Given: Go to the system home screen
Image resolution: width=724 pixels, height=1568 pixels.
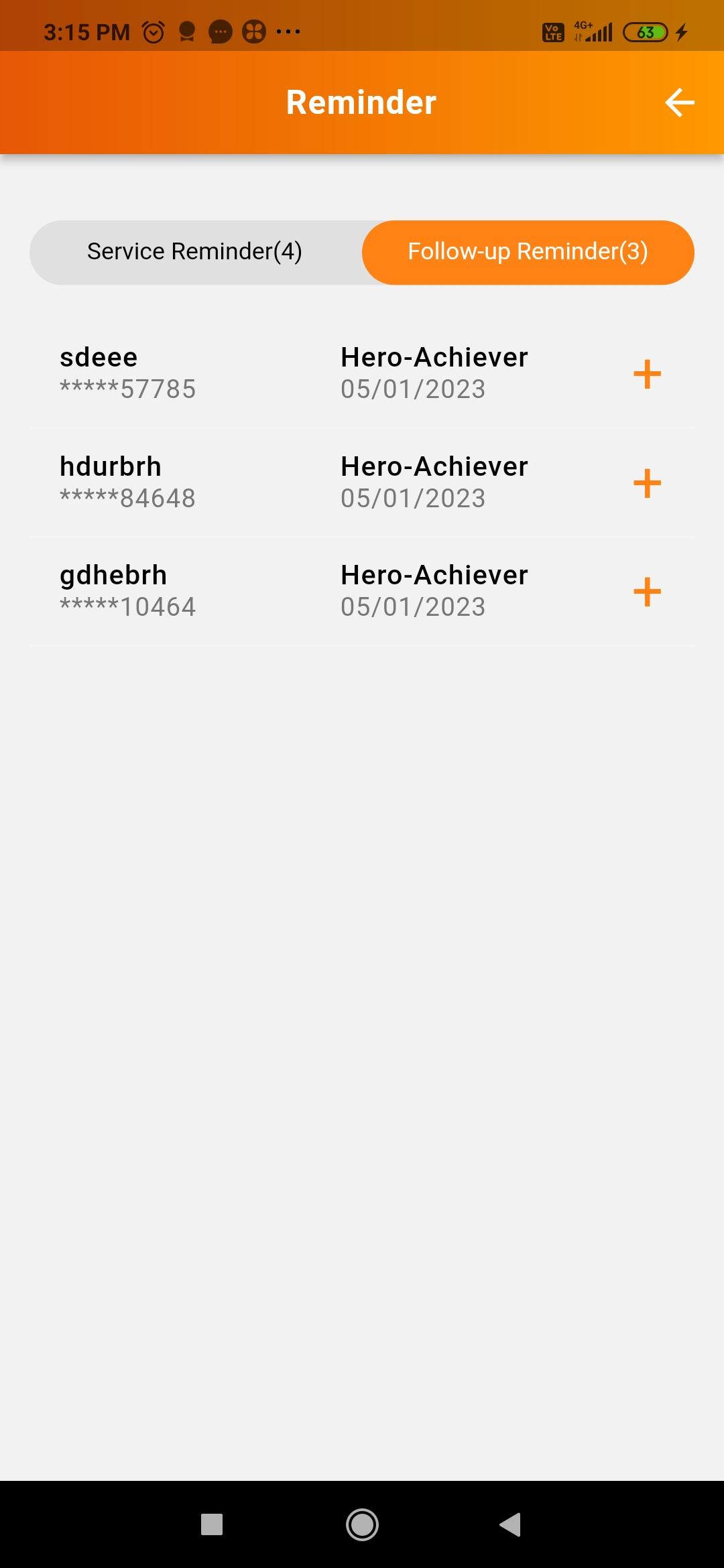Looking at the screenshot, I should [362, 1524].
